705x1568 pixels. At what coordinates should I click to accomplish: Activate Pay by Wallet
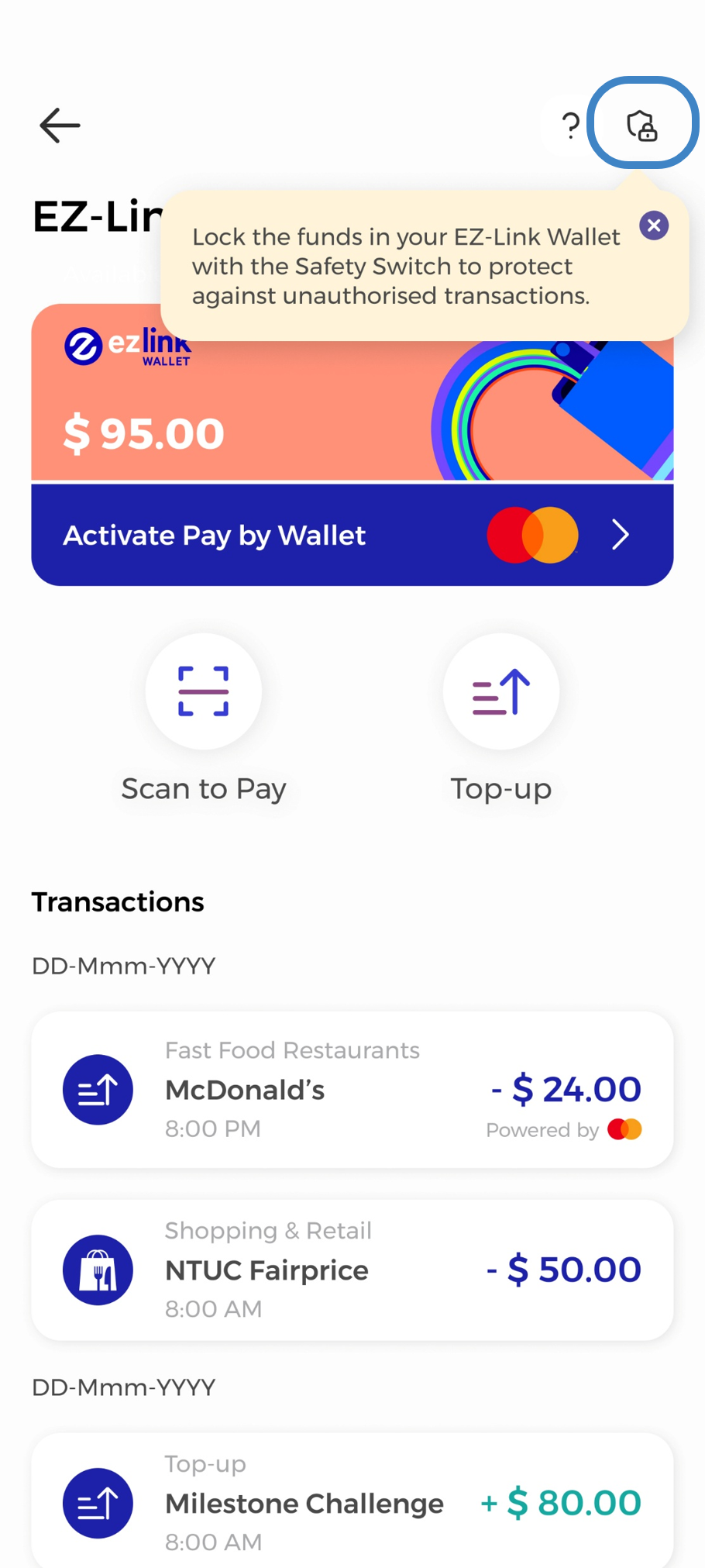click(352, 535)
